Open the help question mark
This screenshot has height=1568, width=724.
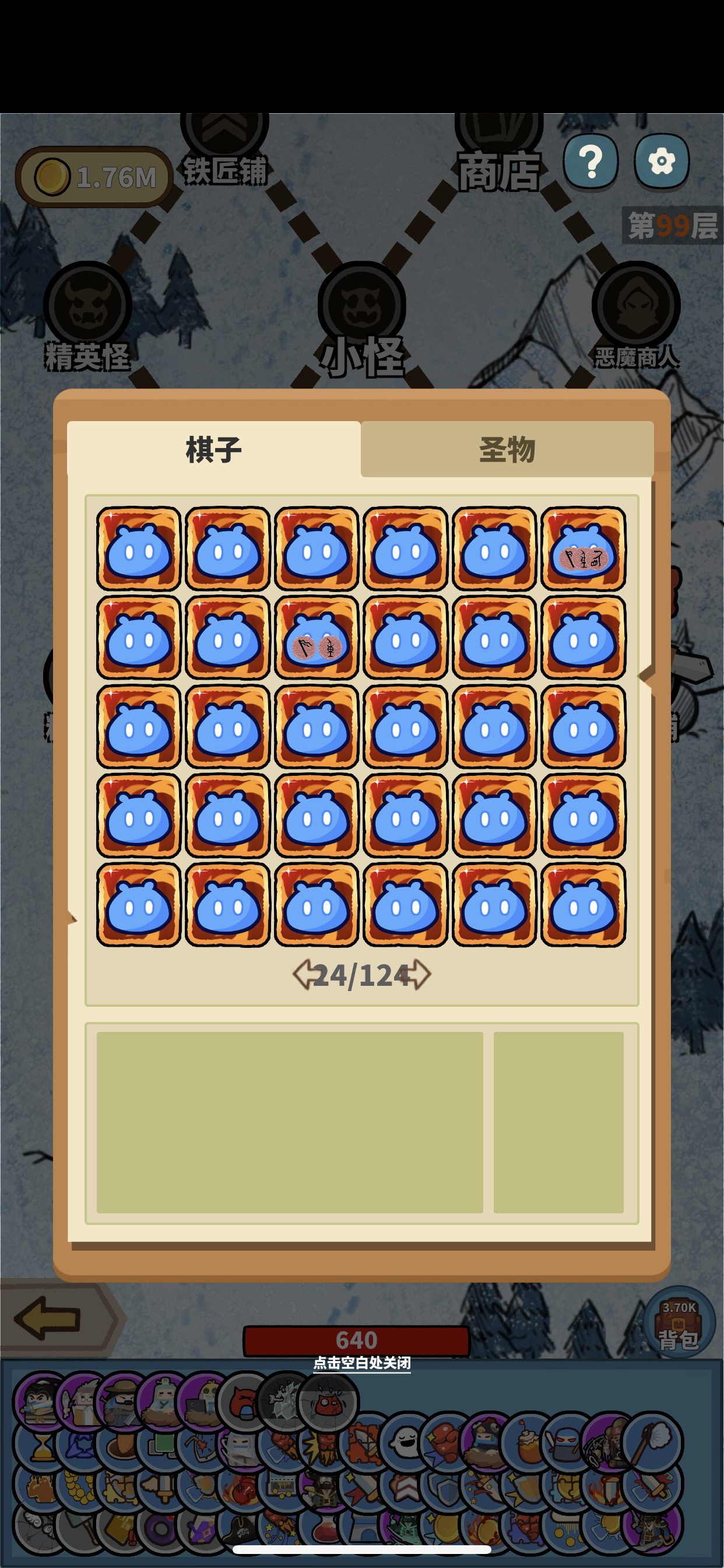pos(589,162)
